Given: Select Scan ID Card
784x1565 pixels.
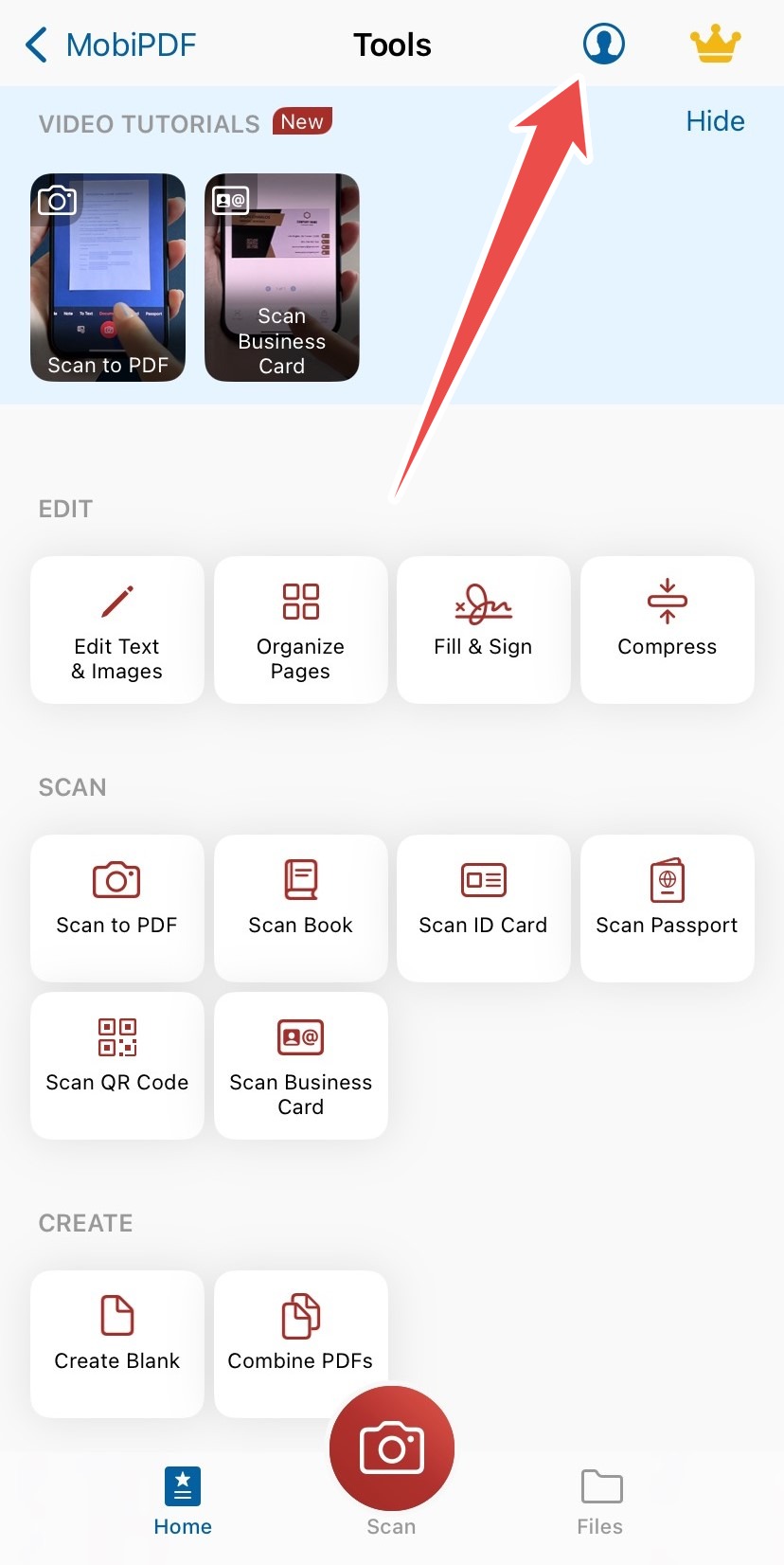Looking at the screenshot, I should pos(484,908).
